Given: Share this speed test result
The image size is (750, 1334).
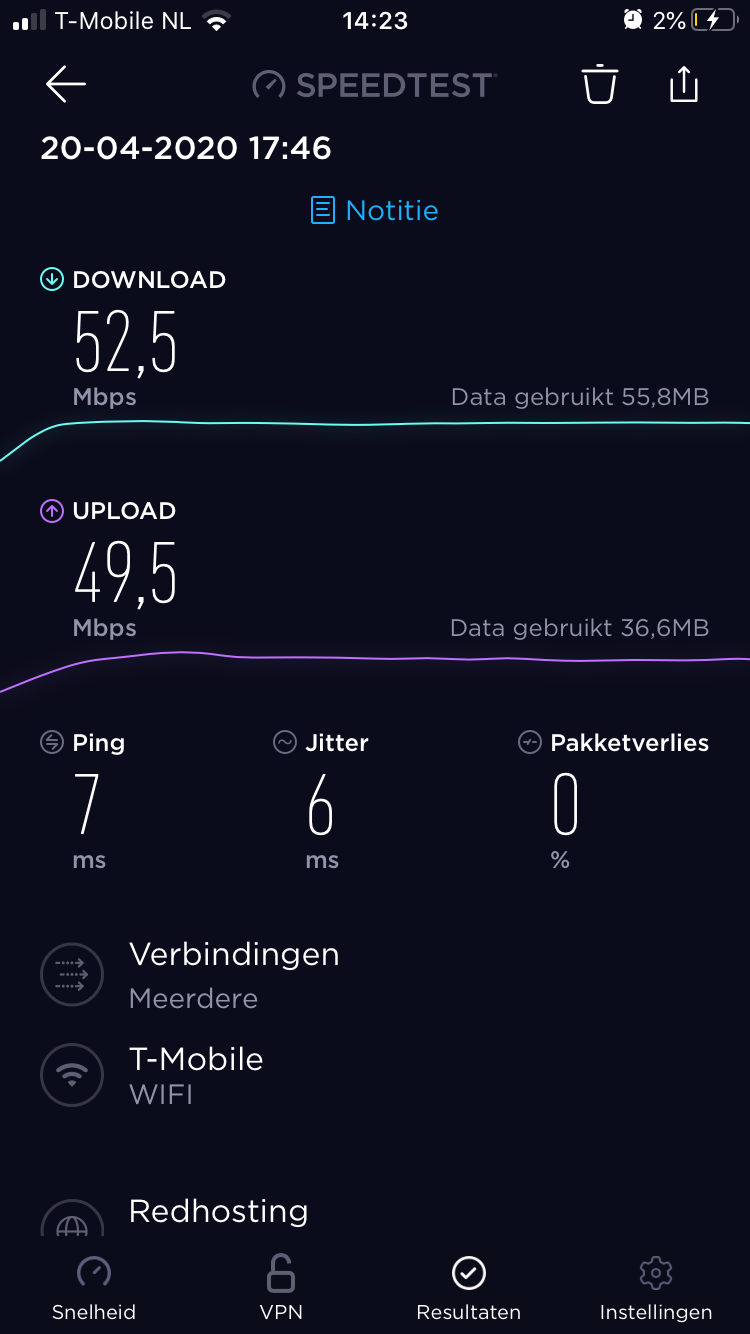Looking at the screenshot, I should click(684, 84).
